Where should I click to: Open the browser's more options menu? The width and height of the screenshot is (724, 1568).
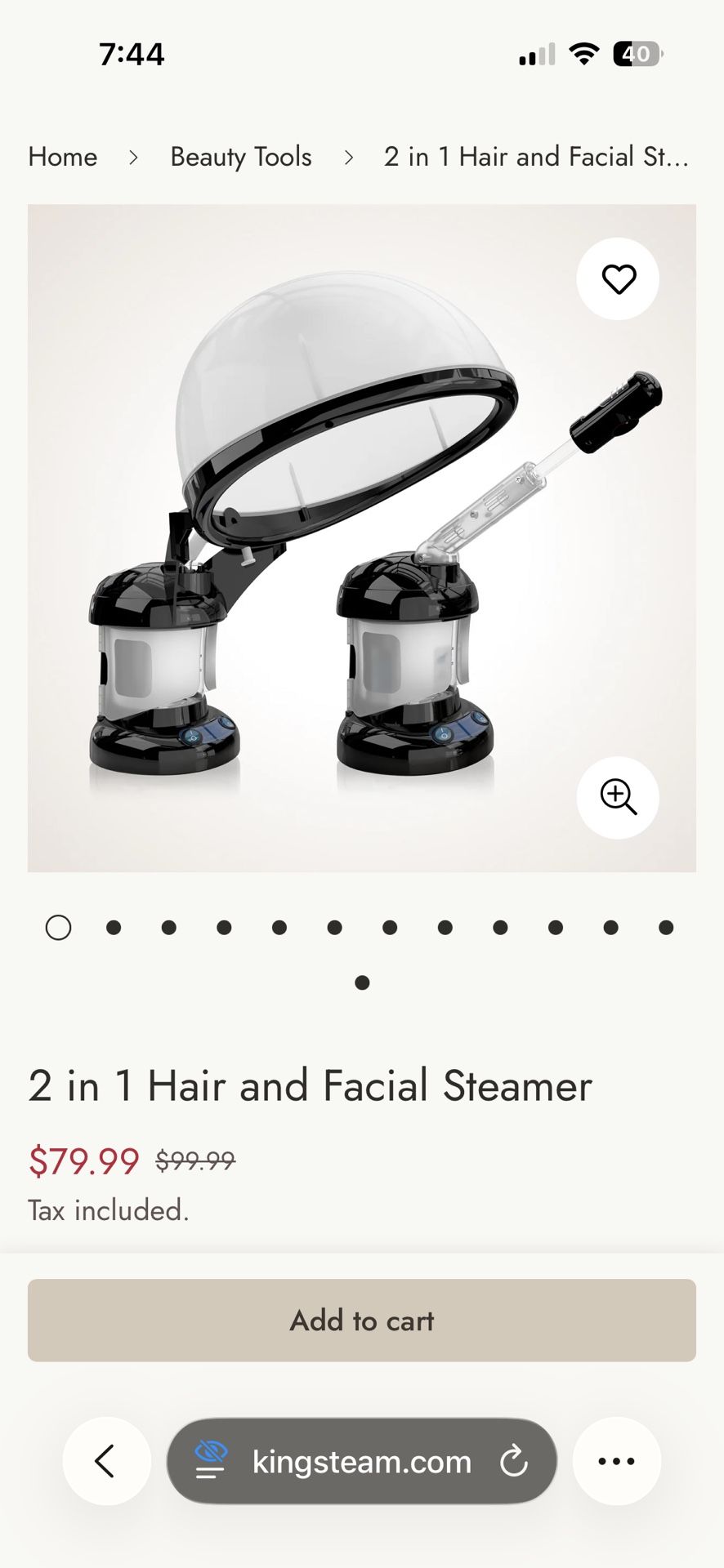pyautogui.click(x=616, y=1461)
